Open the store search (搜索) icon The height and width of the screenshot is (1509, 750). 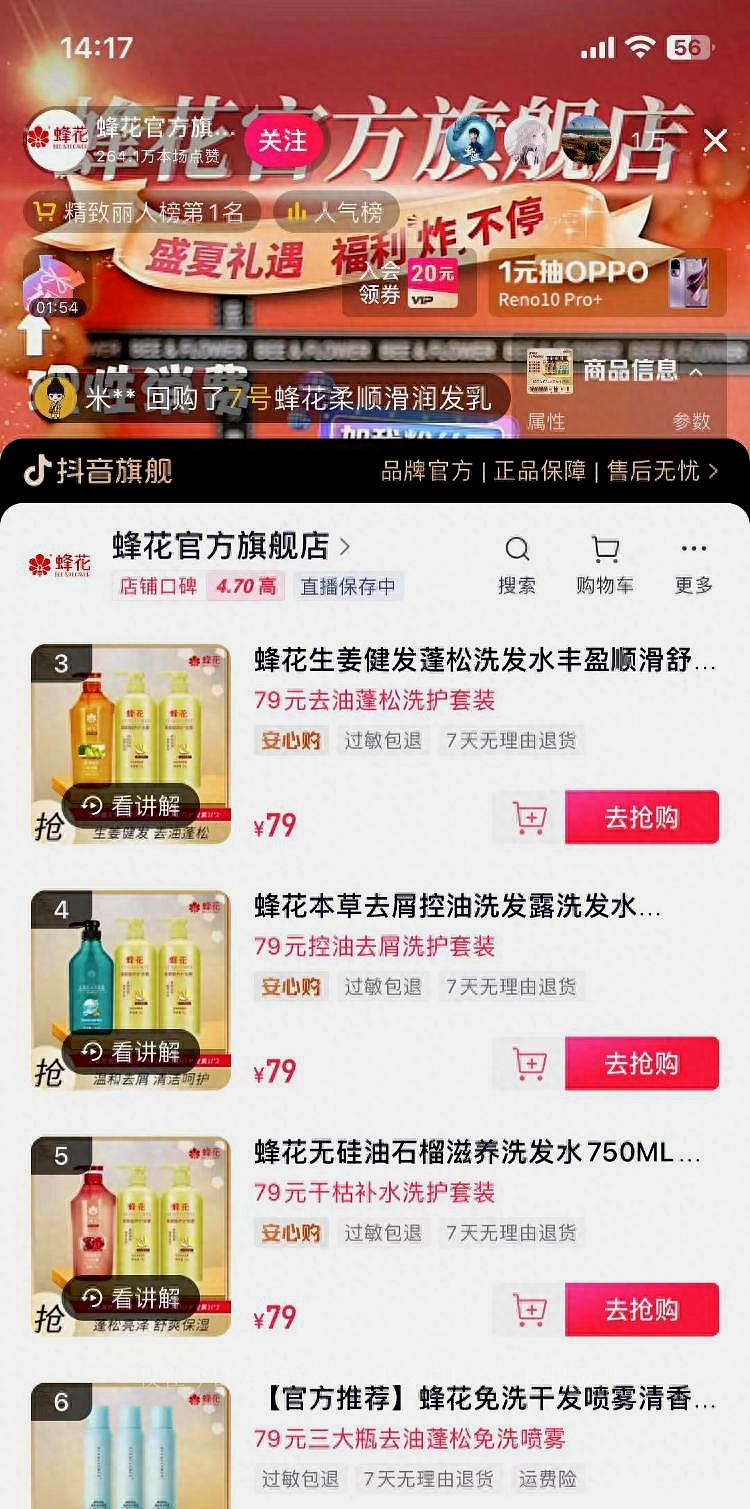pos(517,549)
